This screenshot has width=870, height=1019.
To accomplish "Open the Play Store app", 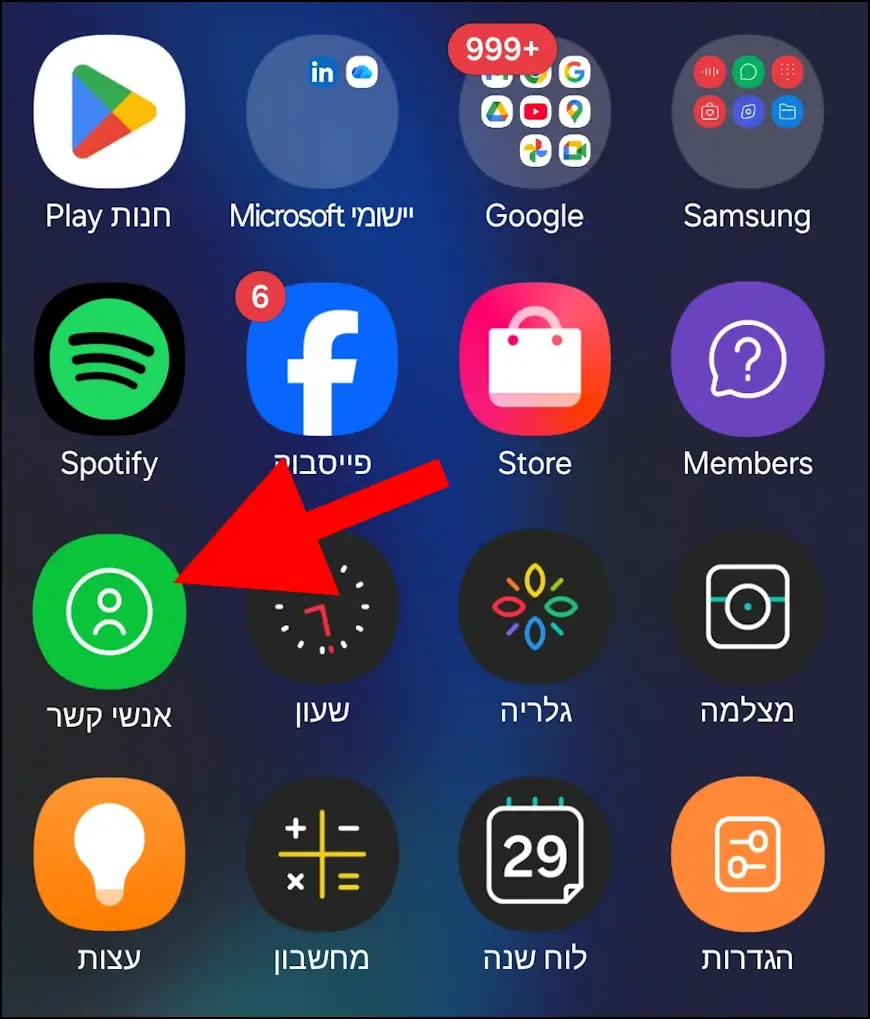I will 109,110.
